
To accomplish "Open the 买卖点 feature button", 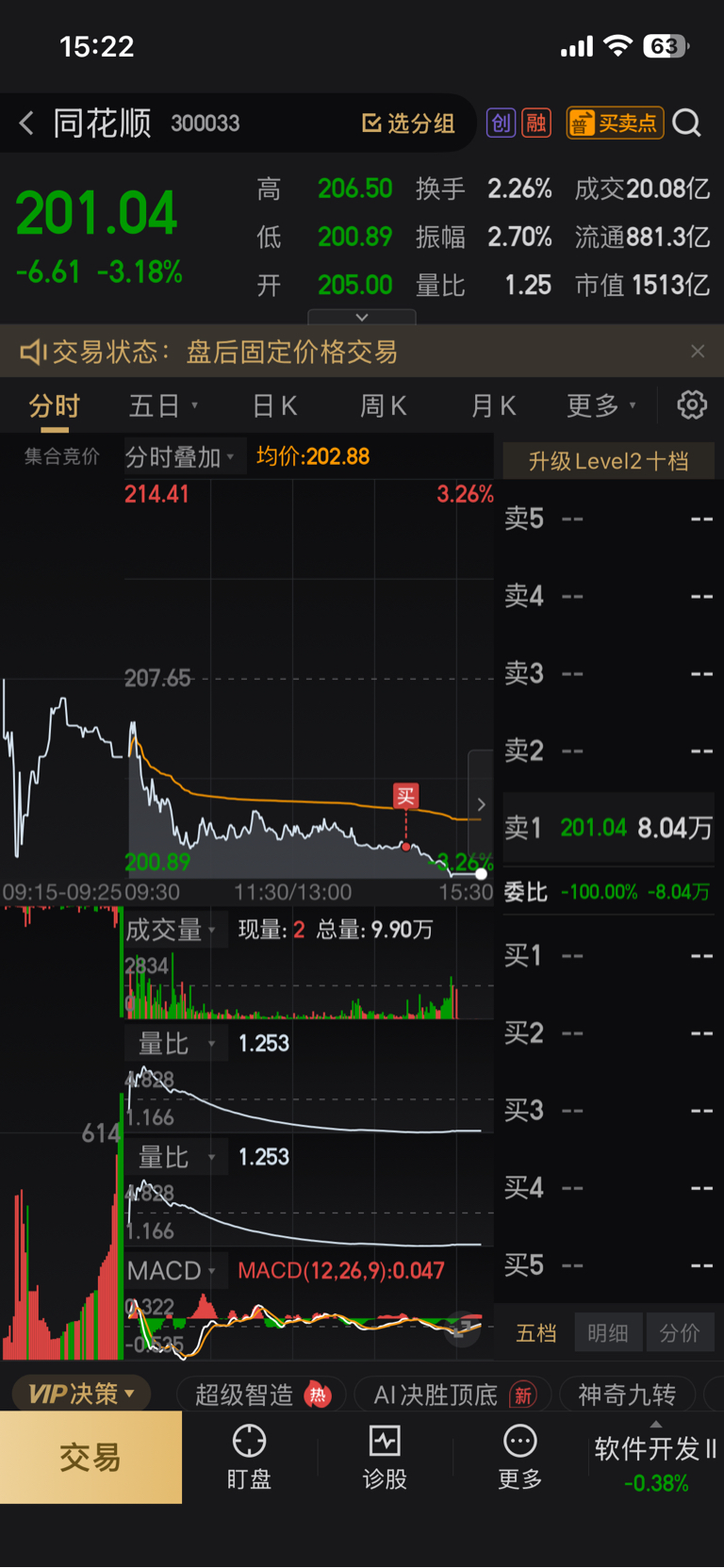I will [x=615, y=123].
